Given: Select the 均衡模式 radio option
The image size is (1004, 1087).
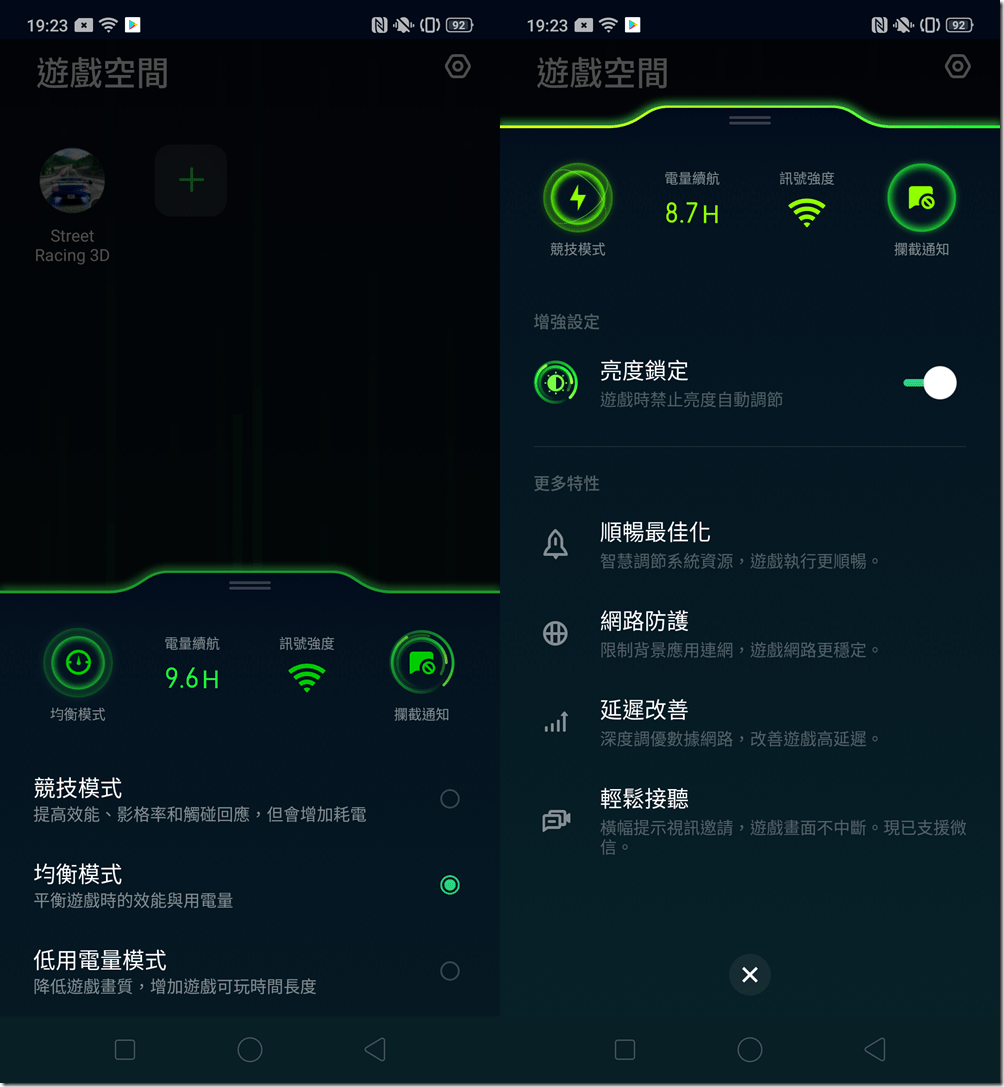Looking at the screenshot, I should pyautogui.click(x=450, y=885).
